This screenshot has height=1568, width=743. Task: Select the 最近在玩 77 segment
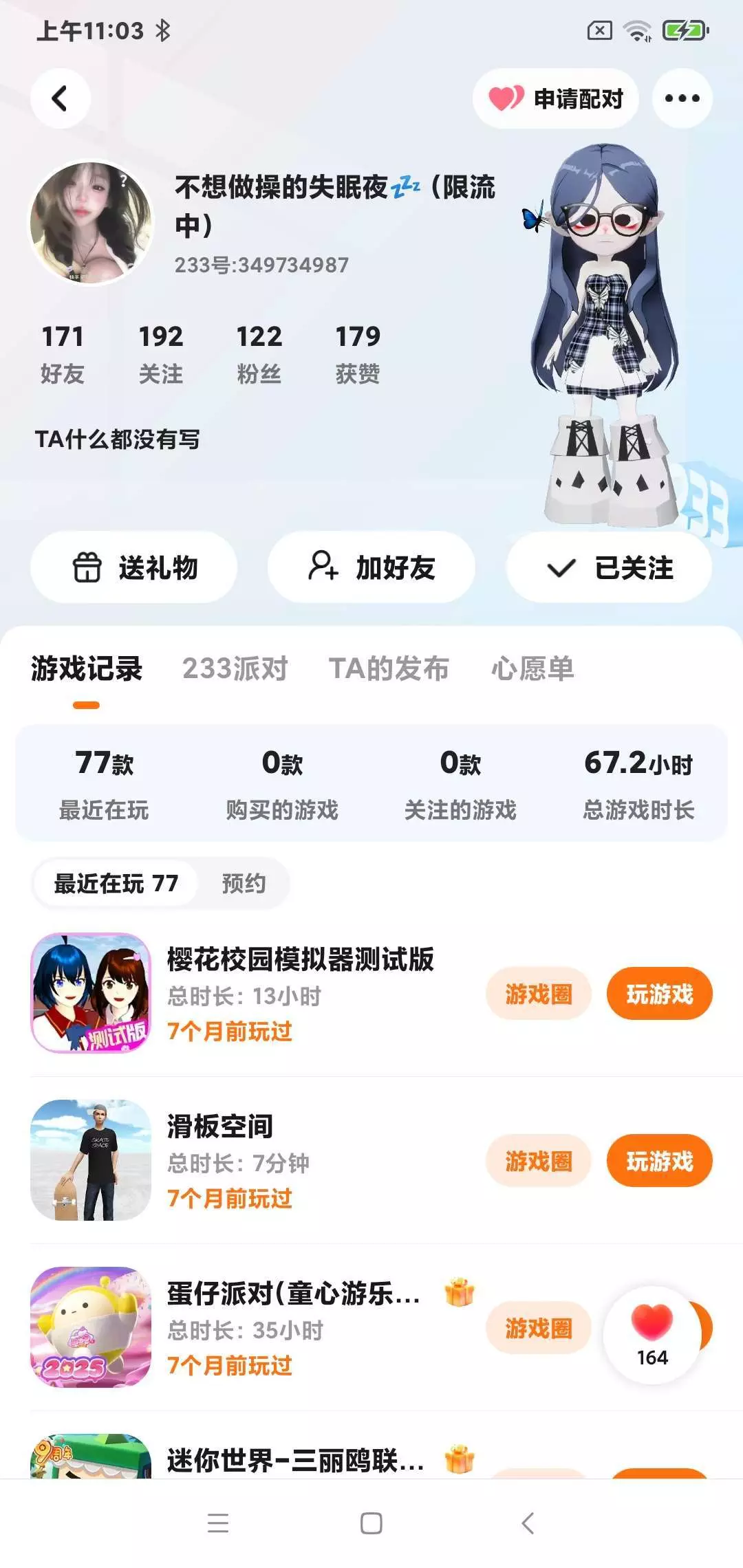(116, 883)
